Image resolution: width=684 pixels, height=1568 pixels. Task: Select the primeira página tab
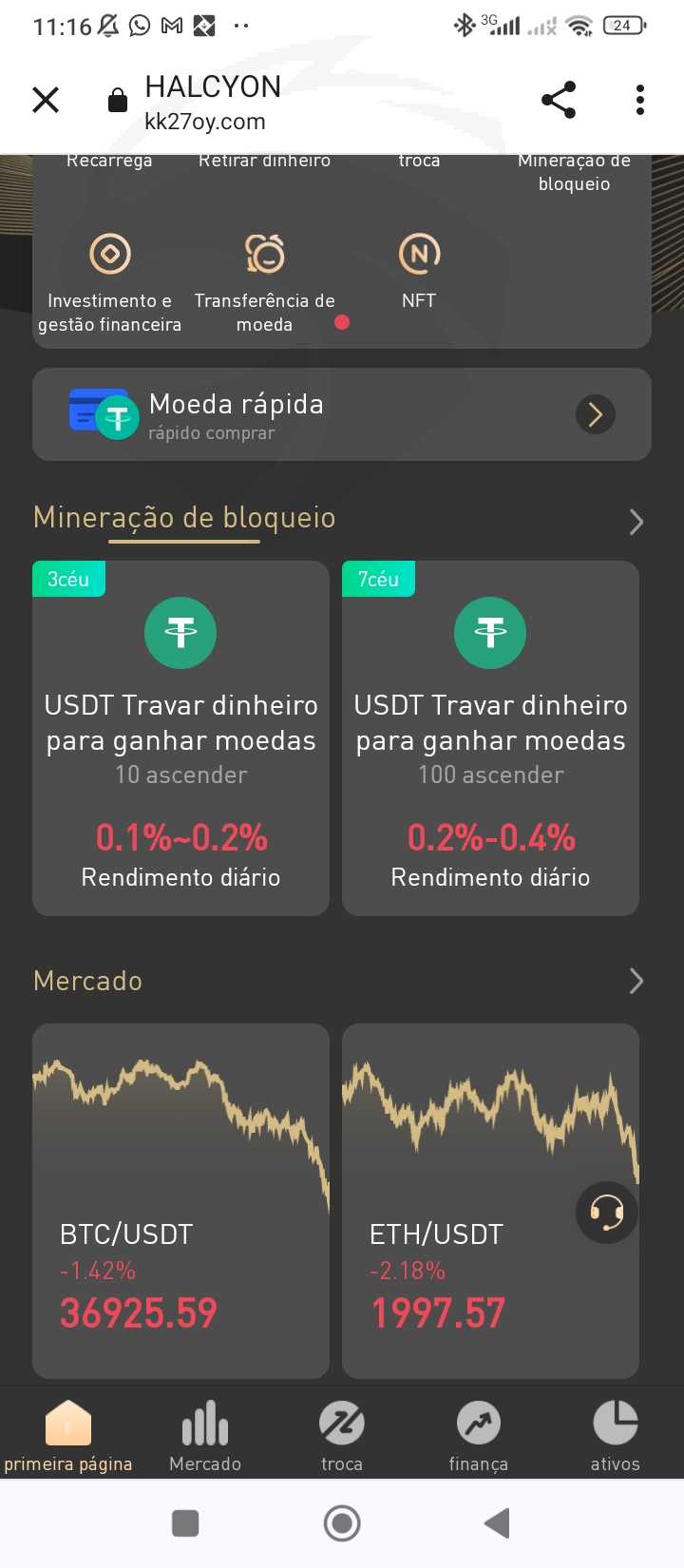pyautogui.click(x=68, y=1436)
